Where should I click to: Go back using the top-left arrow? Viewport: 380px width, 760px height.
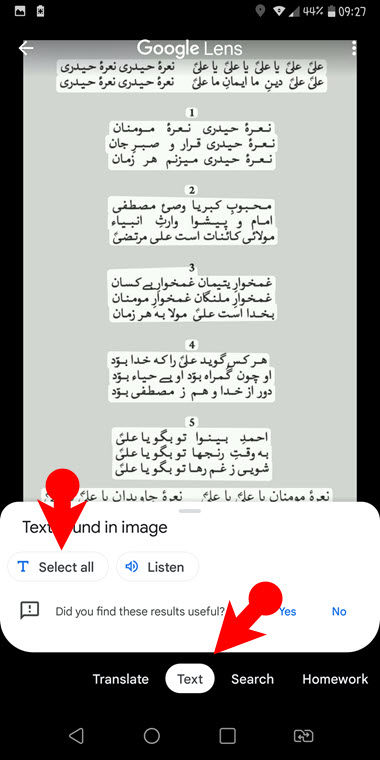26,48
